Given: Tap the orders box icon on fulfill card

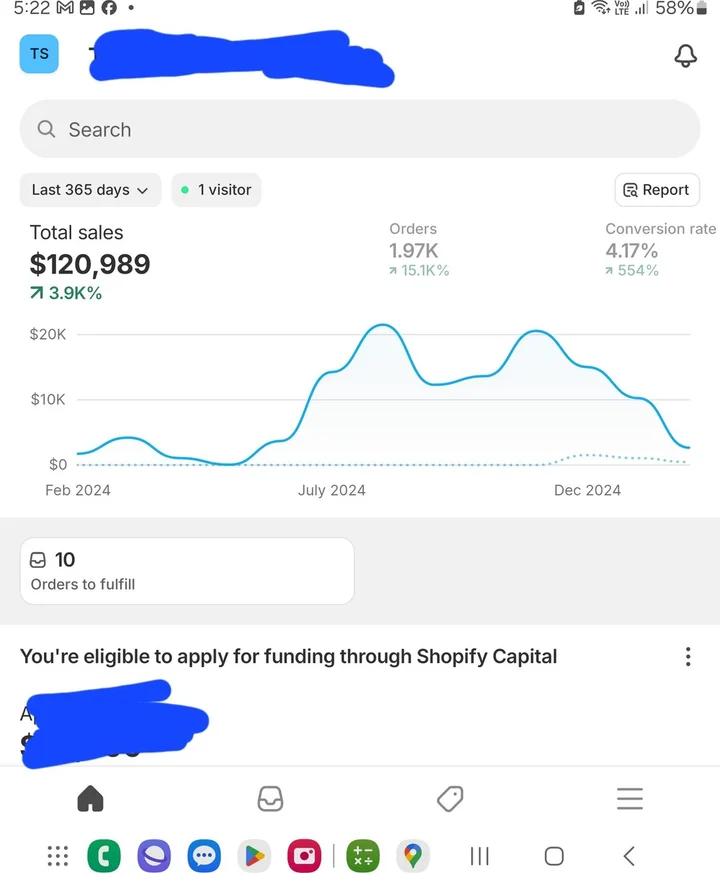Looking at the screenshot, I should point(38,560).
